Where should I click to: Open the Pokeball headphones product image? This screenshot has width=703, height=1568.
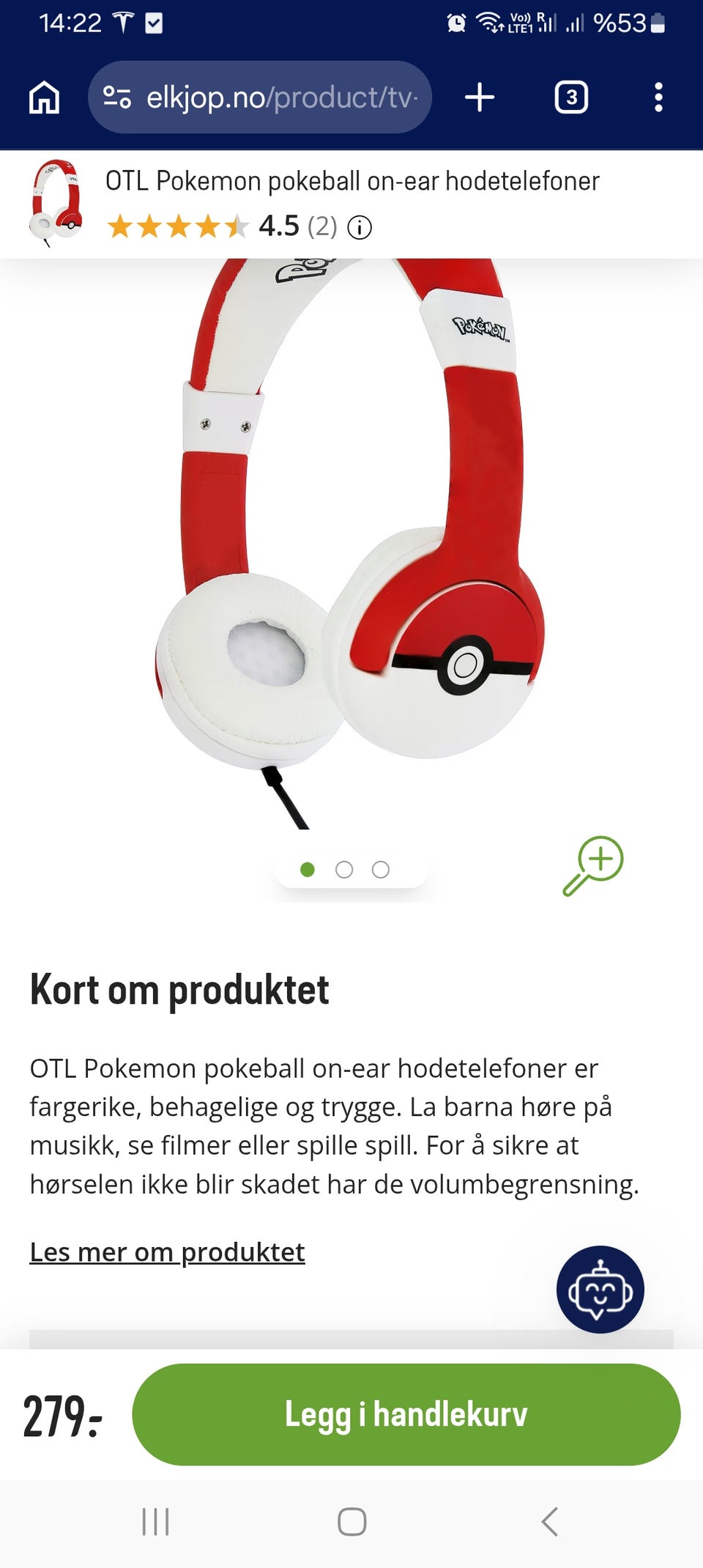(350, 544)
